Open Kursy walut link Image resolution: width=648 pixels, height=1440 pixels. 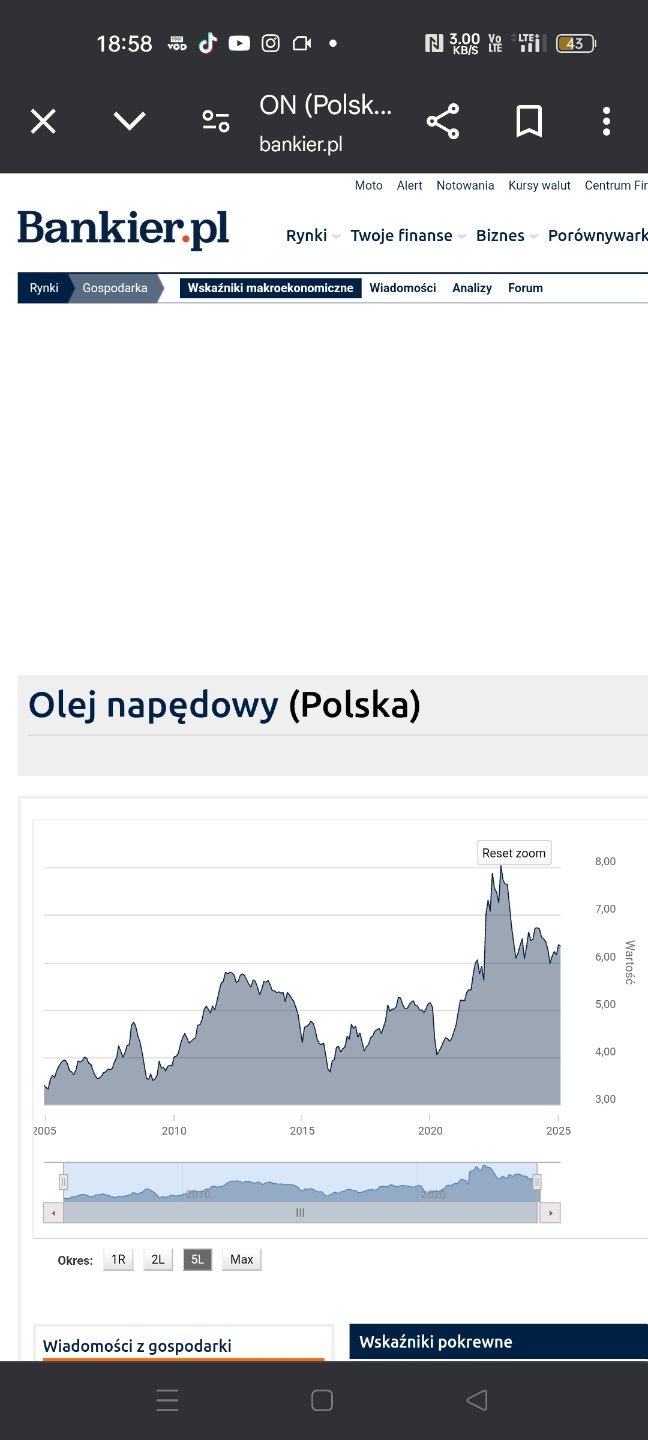coord(539,186)
